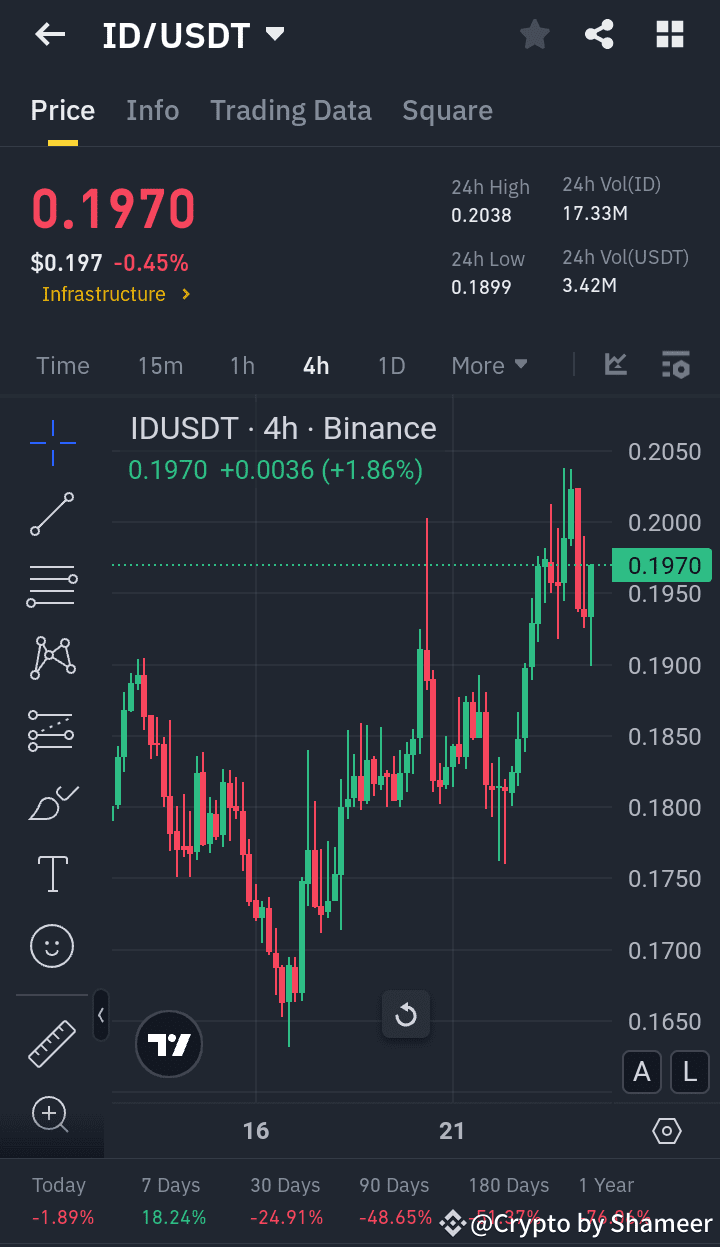The width and height of the screenshot is (720, 1247).
Task: Switch to the Trading Data tab
Action: click(x=290, y=110)
